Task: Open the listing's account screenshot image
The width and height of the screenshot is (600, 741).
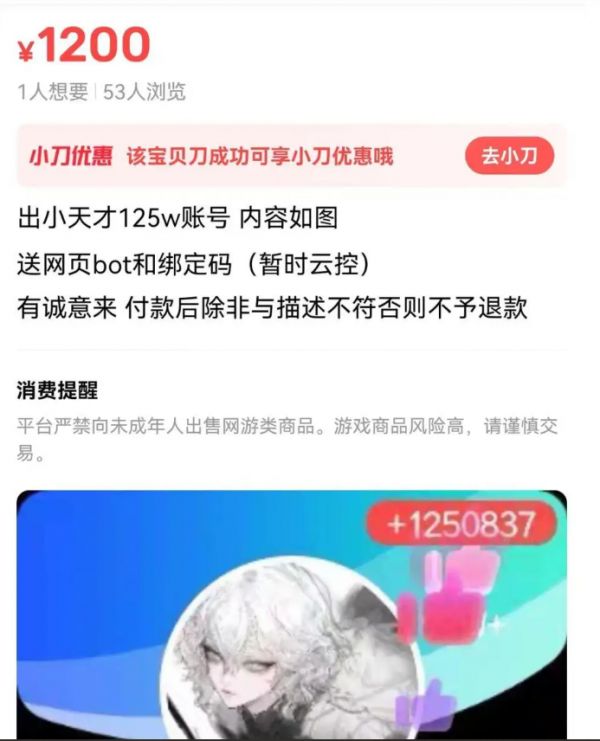Action: tap(291, 614)
